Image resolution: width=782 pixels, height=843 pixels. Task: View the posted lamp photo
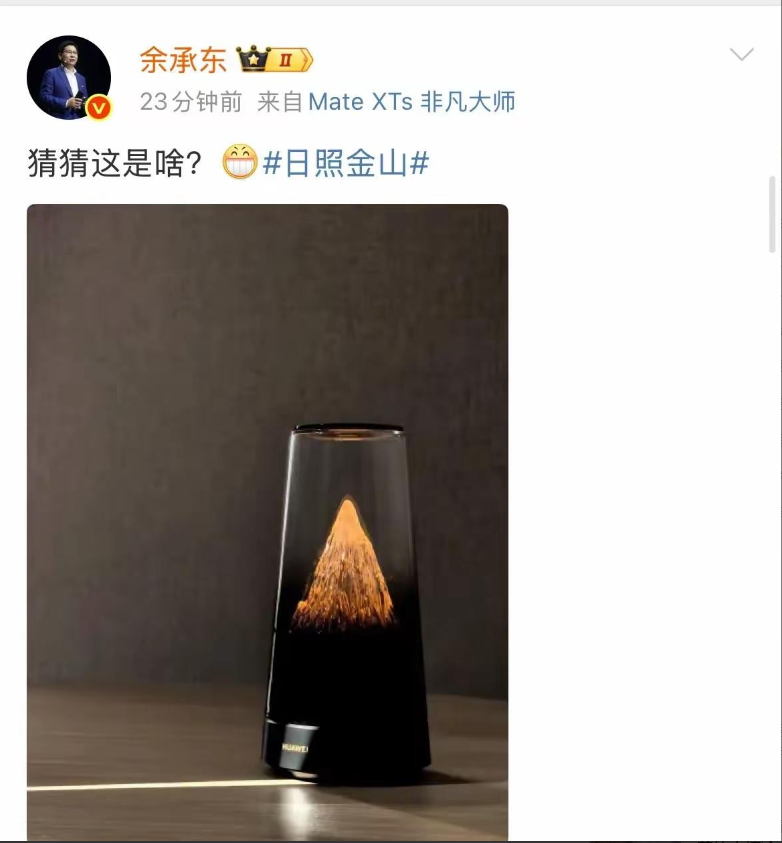pos(267,521)
